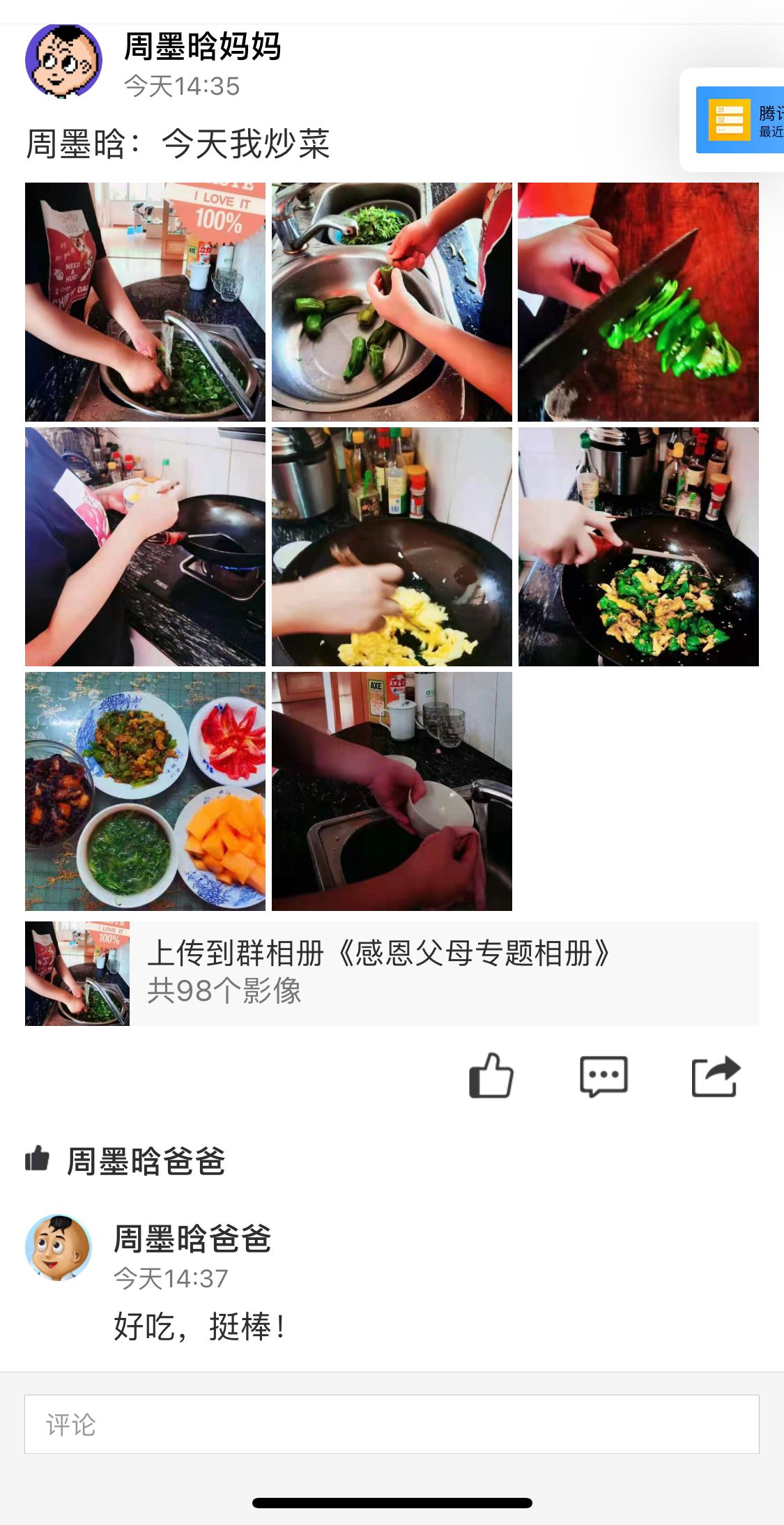Open 周墨晗爸爸's avatar in the comments

(58, 1248)
